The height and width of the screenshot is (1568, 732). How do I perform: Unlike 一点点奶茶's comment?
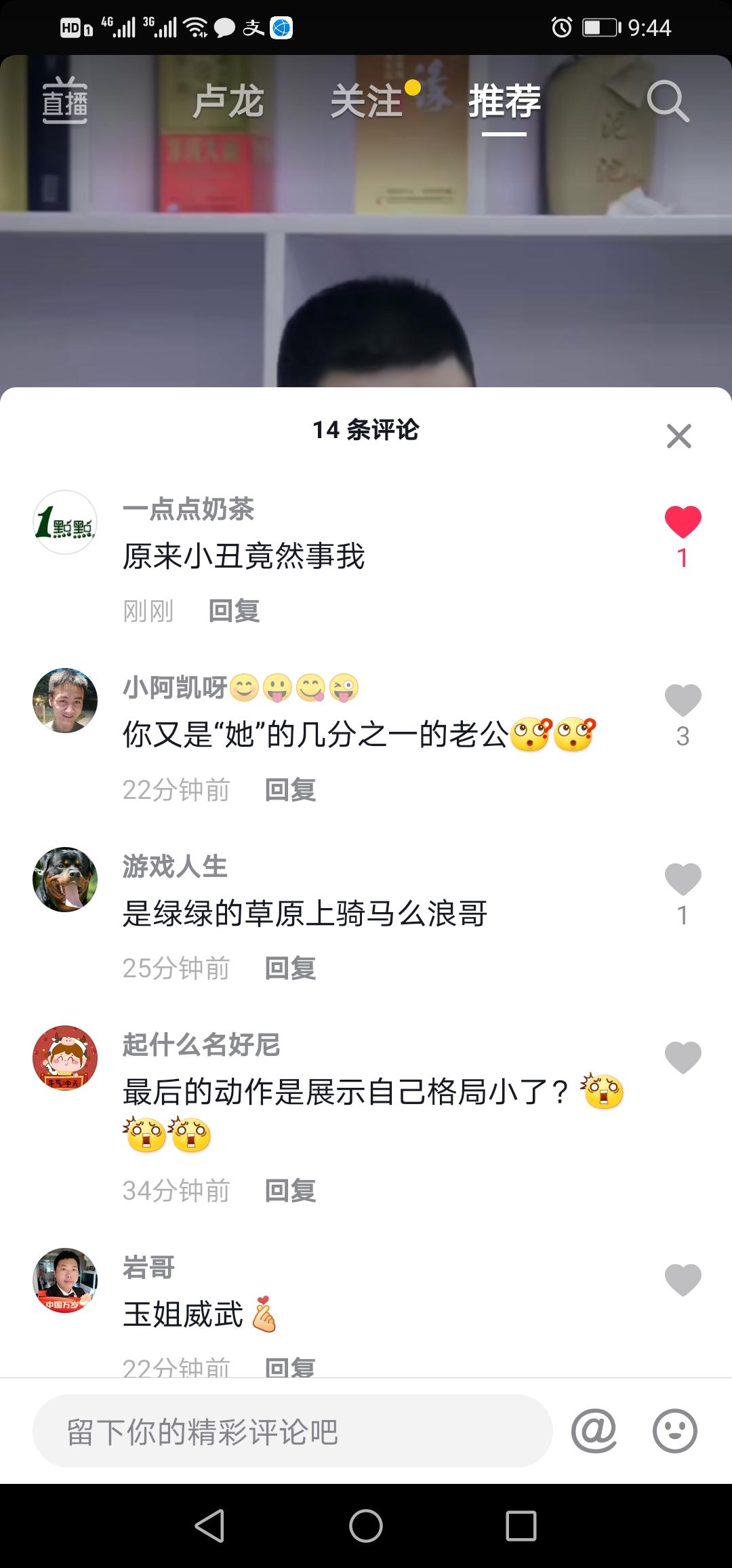pyautogui.click(x=683, y=522)
